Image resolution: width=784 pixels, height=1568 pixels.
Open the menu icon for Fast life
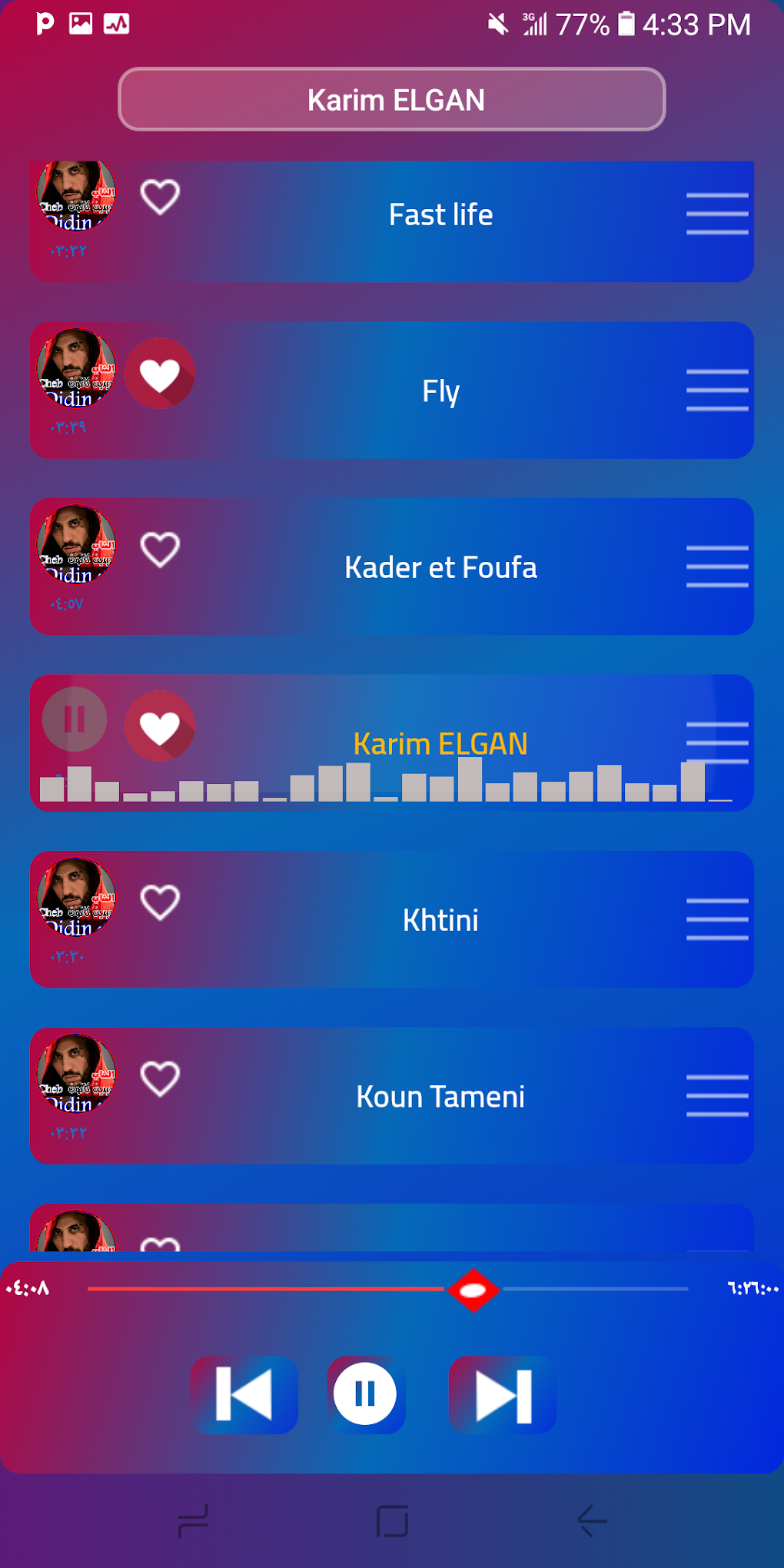pyautogui.click(x=716, y=214)
